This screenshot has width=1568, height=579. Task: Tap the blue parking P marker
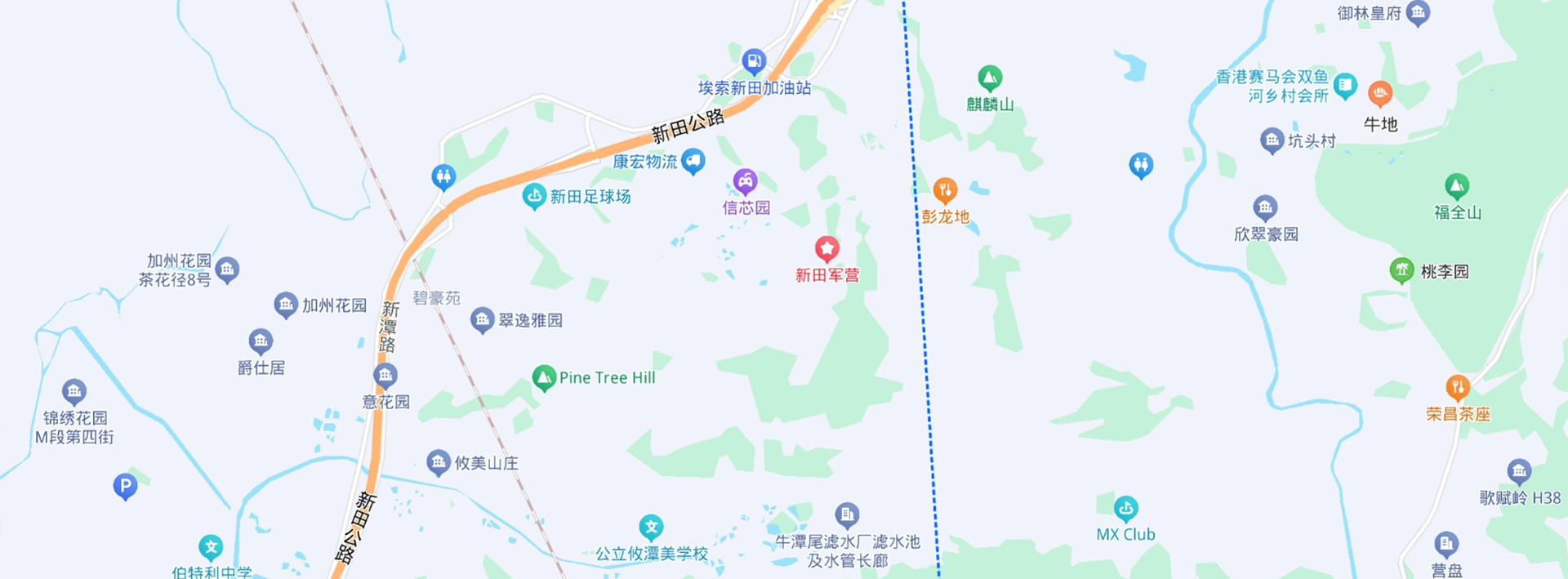(125, 487)
